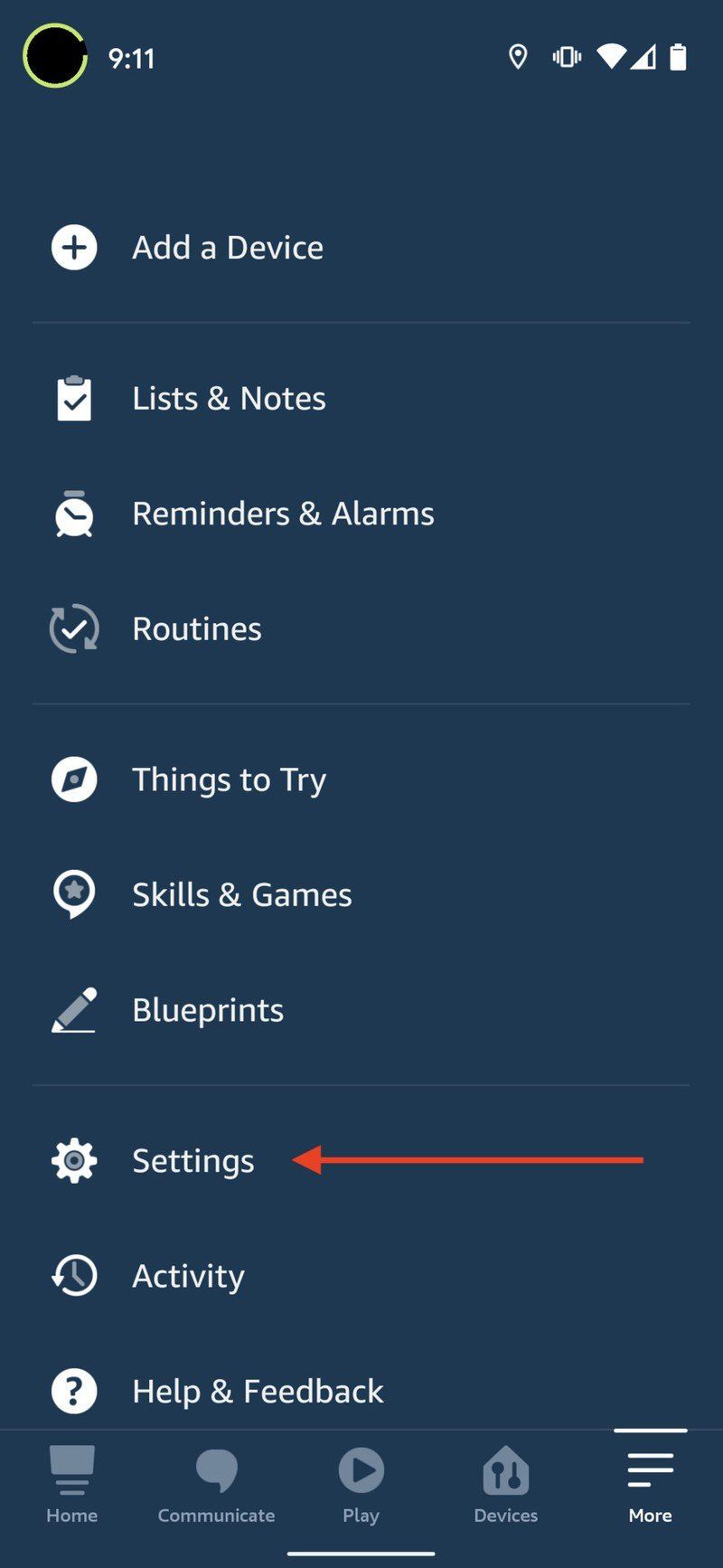Tap the Add a Device plus icon
Screen dimensions: 723x1568
coord(73,247)
